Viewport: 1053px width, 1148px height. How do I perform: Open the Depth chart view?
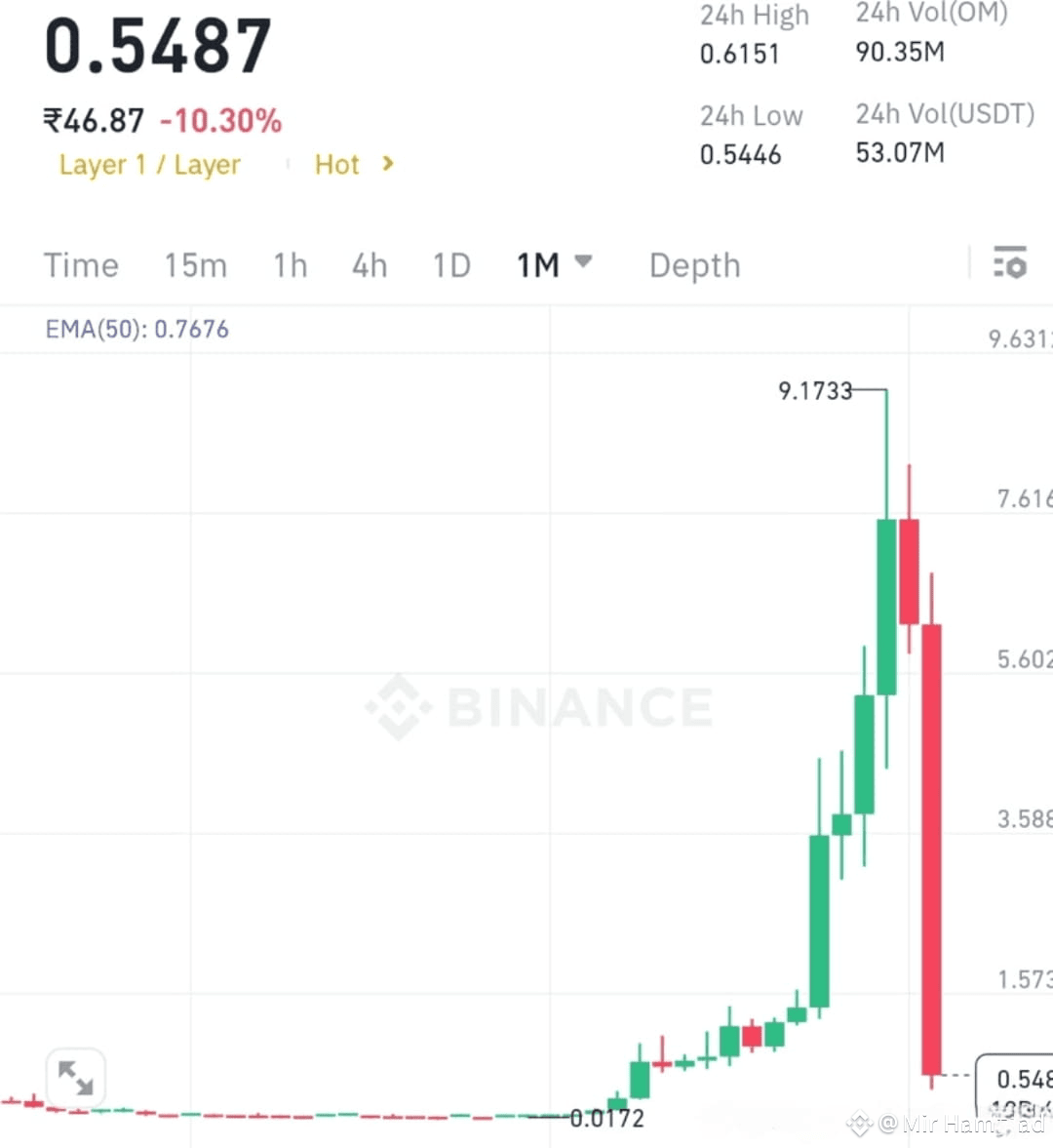(694, 264)
